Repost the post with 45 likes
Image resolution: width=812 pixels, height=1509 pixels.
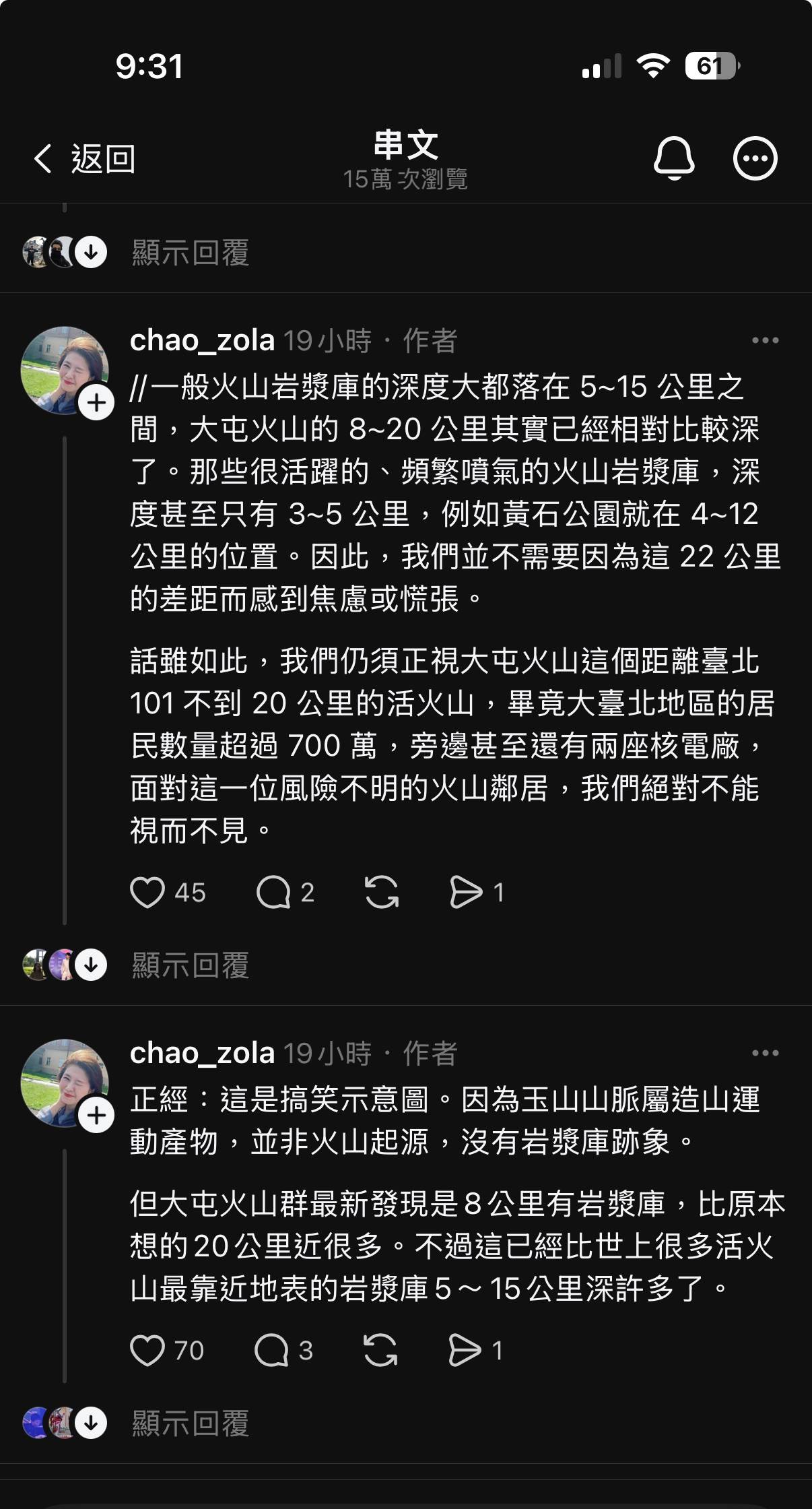[382, 893]
